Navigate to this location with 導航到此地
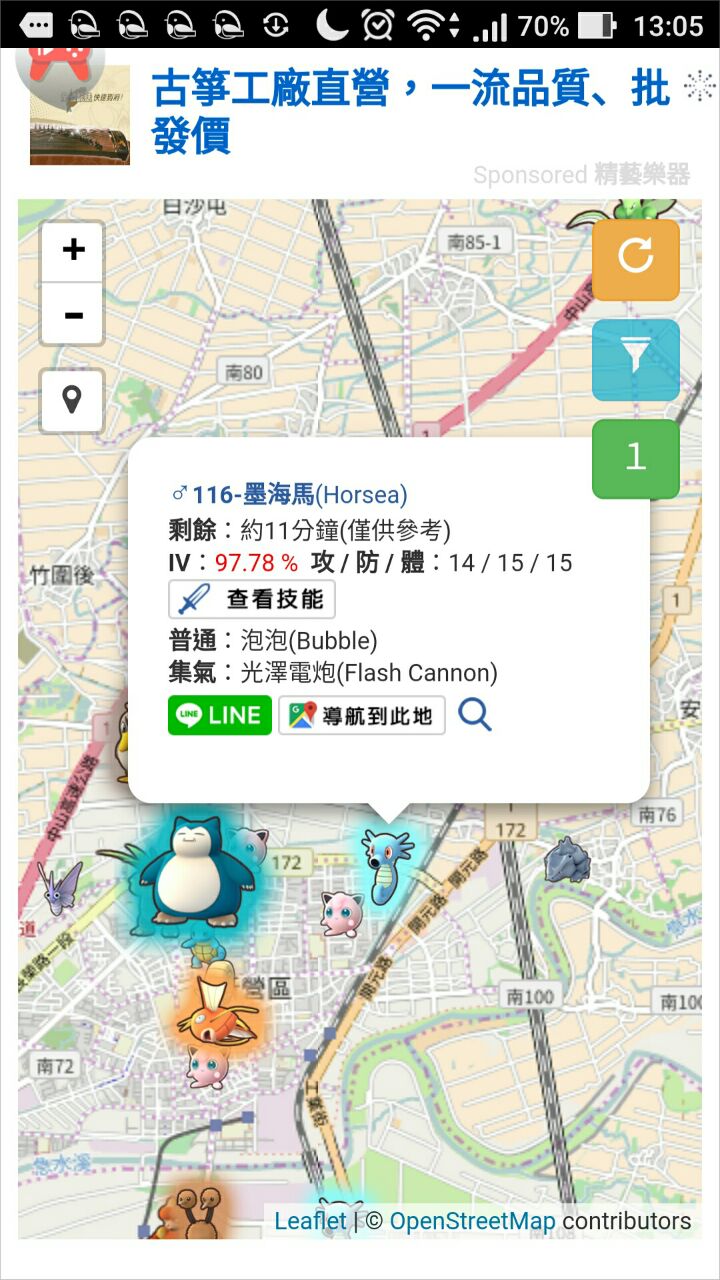Screen dimensions: 720x1280 pyautogui.click(x=361, y=715)
